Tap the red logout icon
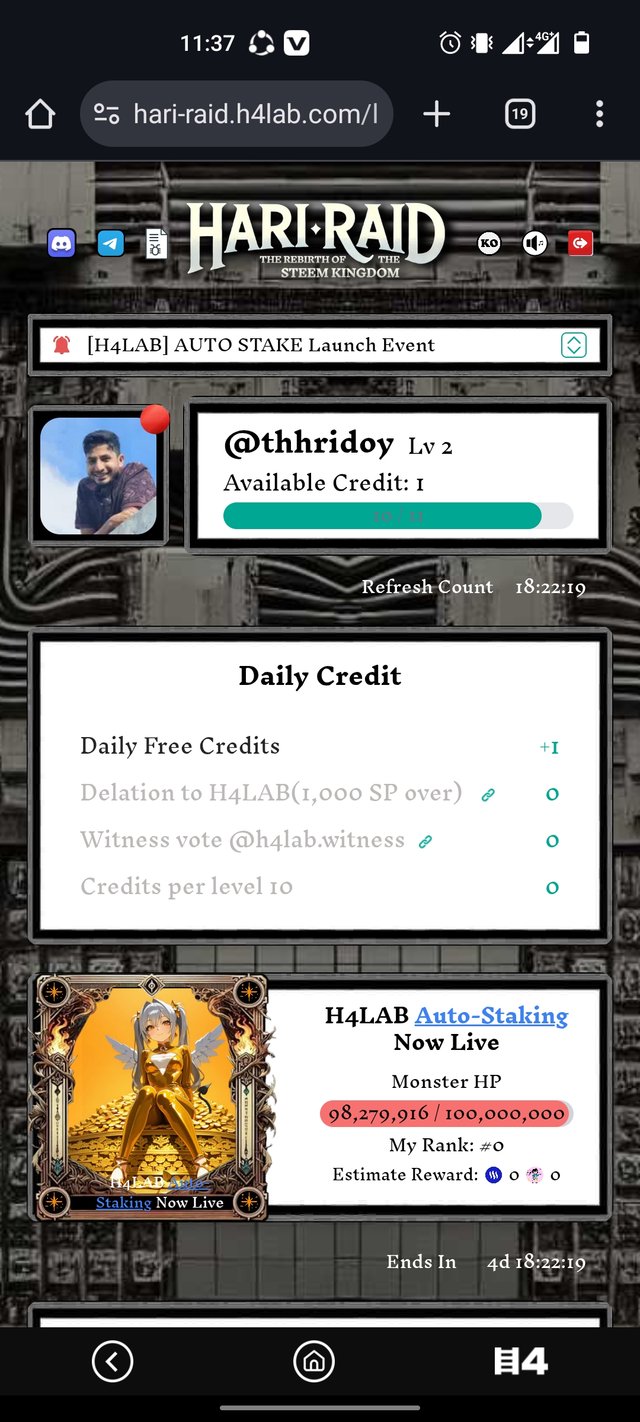This screenshot has width=640, height=1422. click(581, 243)
